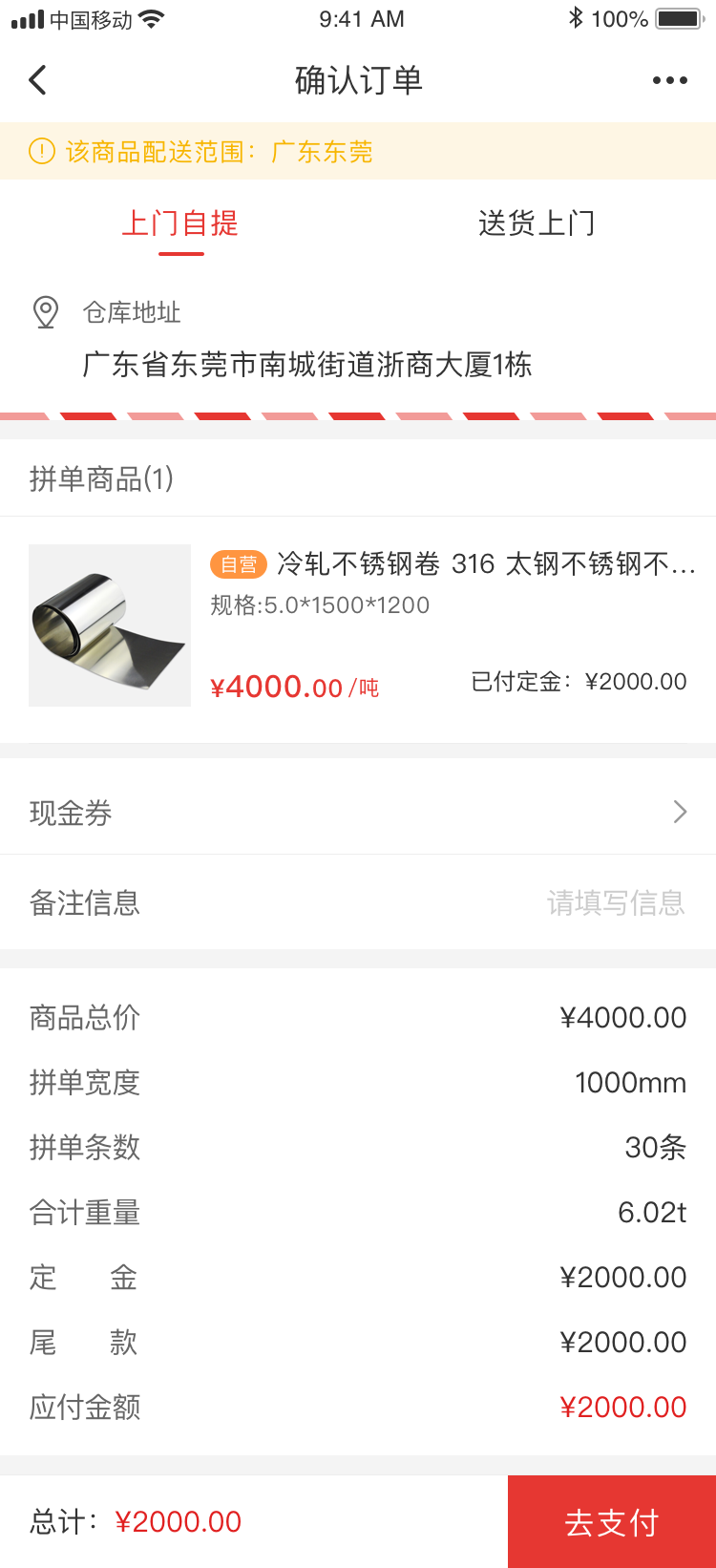
Task: Tap the 自营 badge on the product
Action: [x=237, y=564]
